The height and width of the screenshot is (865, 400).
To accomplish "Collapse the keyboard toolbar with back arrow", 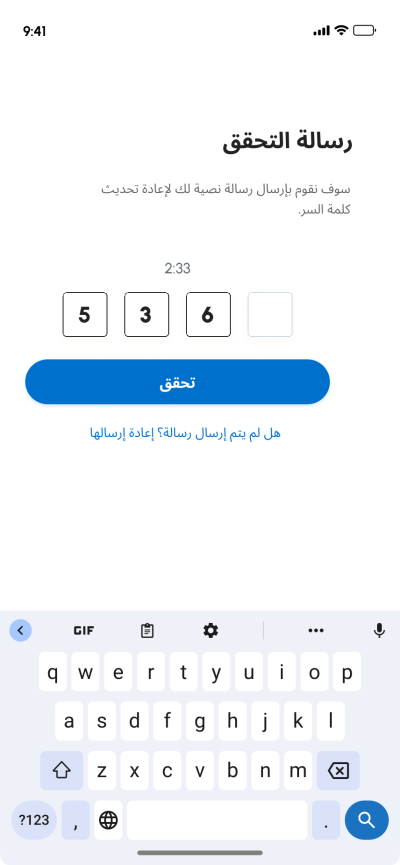I will click(x=20, y=630).
